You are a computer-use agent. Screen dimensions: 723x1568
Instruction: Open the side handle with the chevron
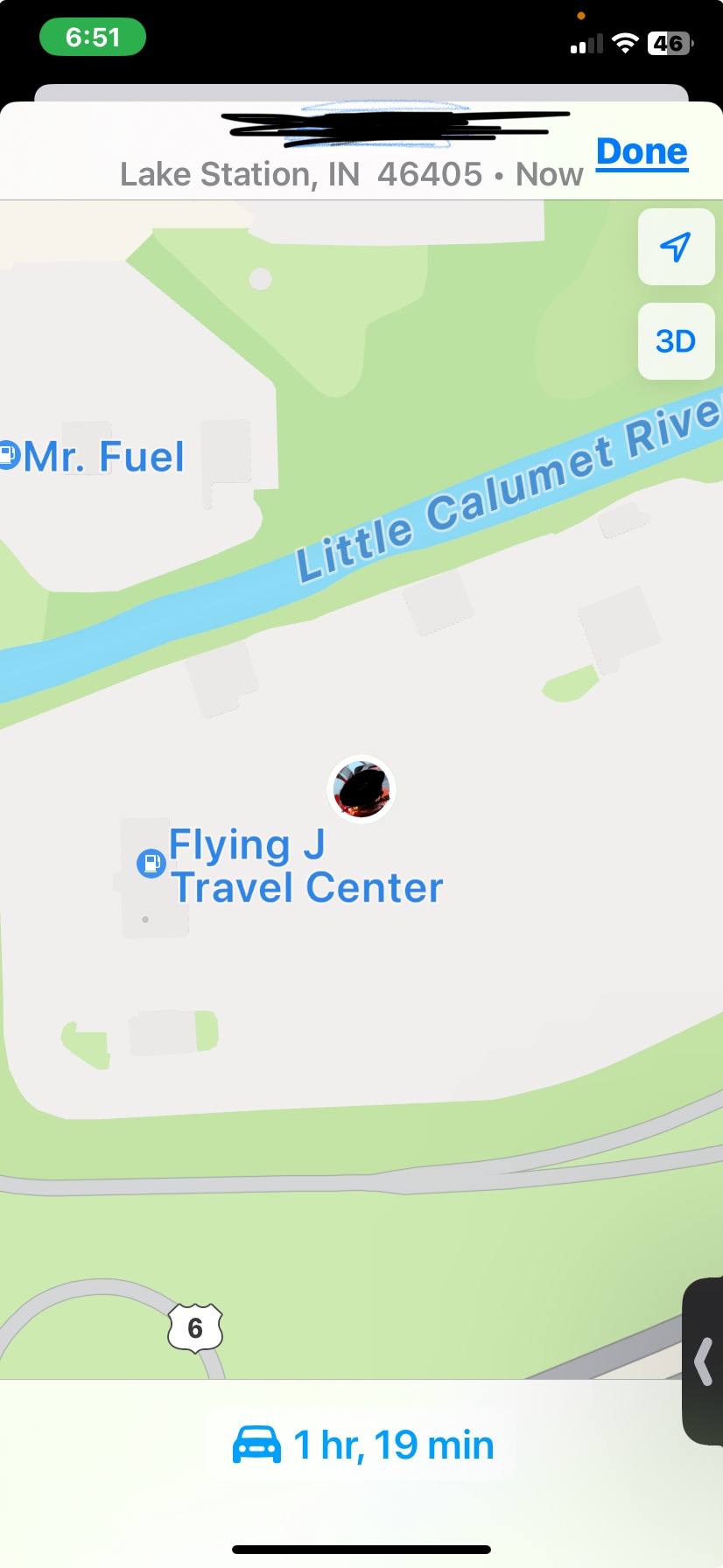[x=703, y=1361]
